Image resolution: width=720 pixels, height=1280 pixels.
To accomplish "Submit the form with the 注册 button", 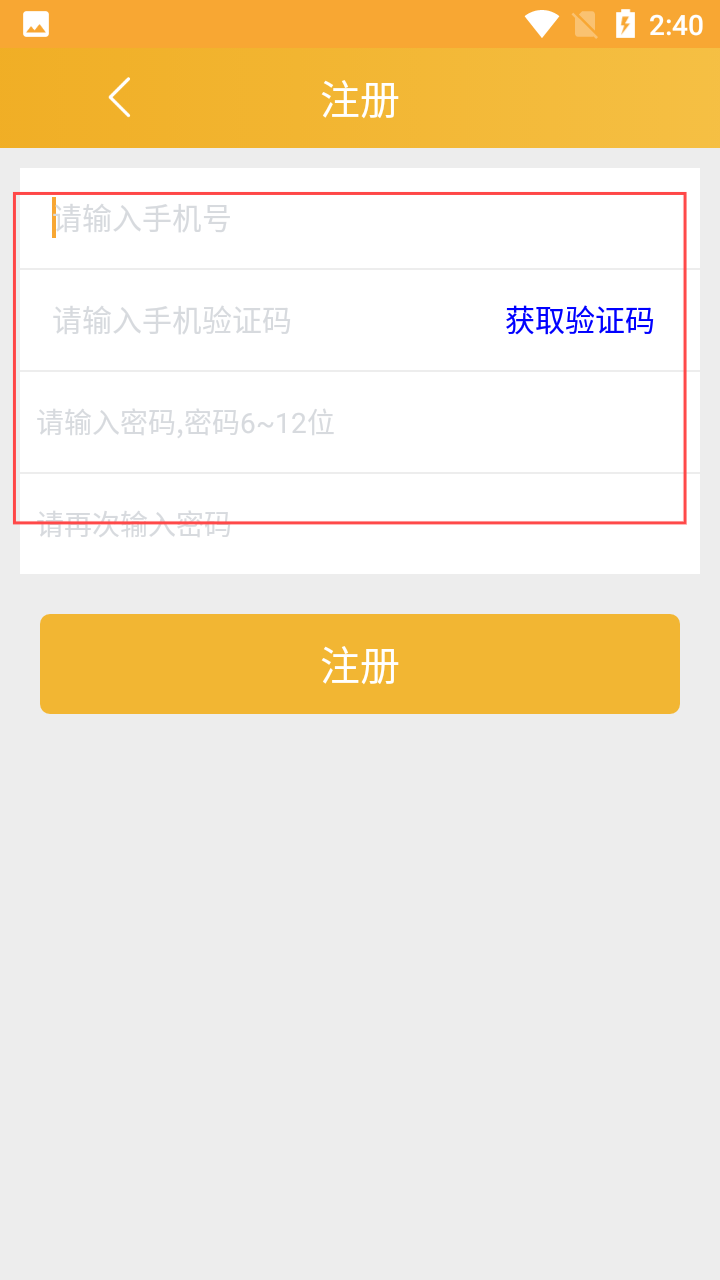I will [360, 664].
